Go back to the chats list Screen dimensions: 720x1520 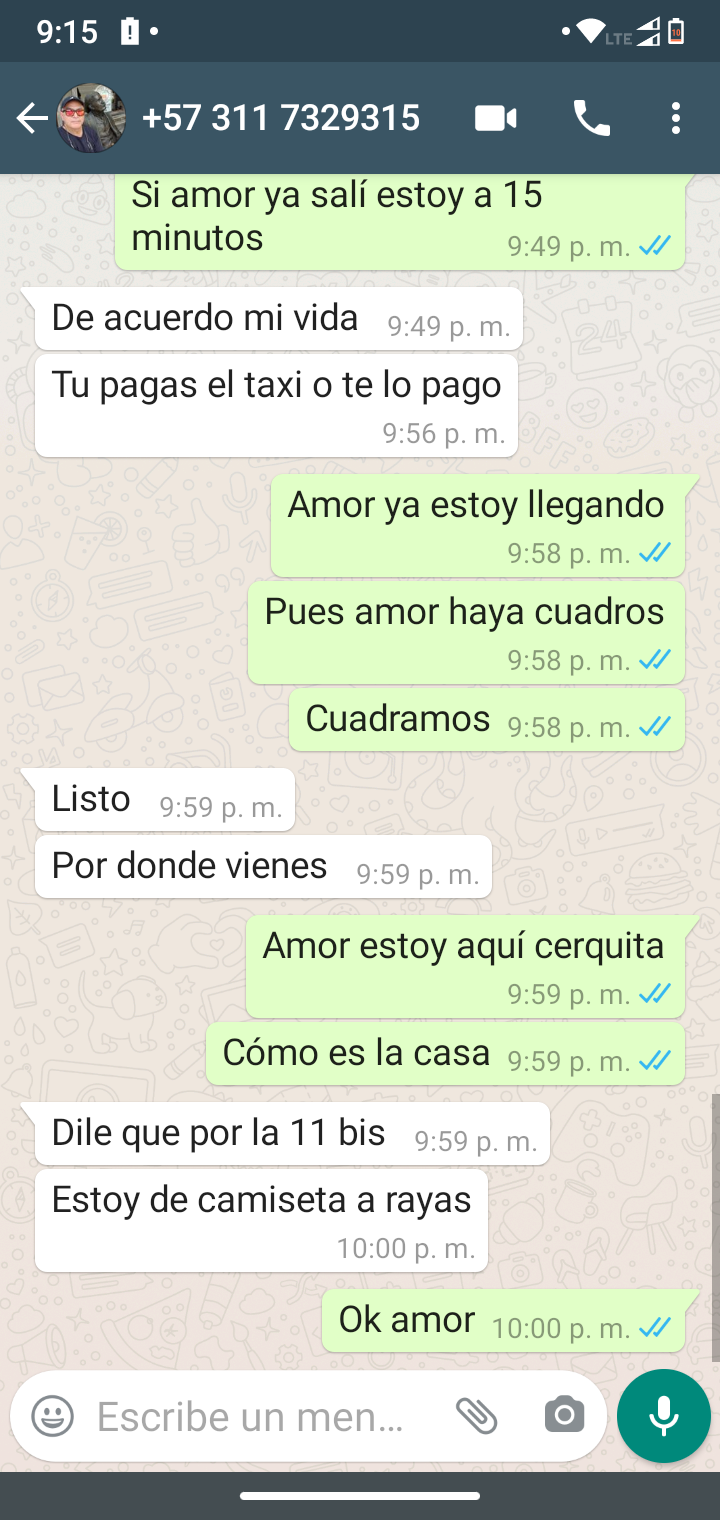click(31, 119)
